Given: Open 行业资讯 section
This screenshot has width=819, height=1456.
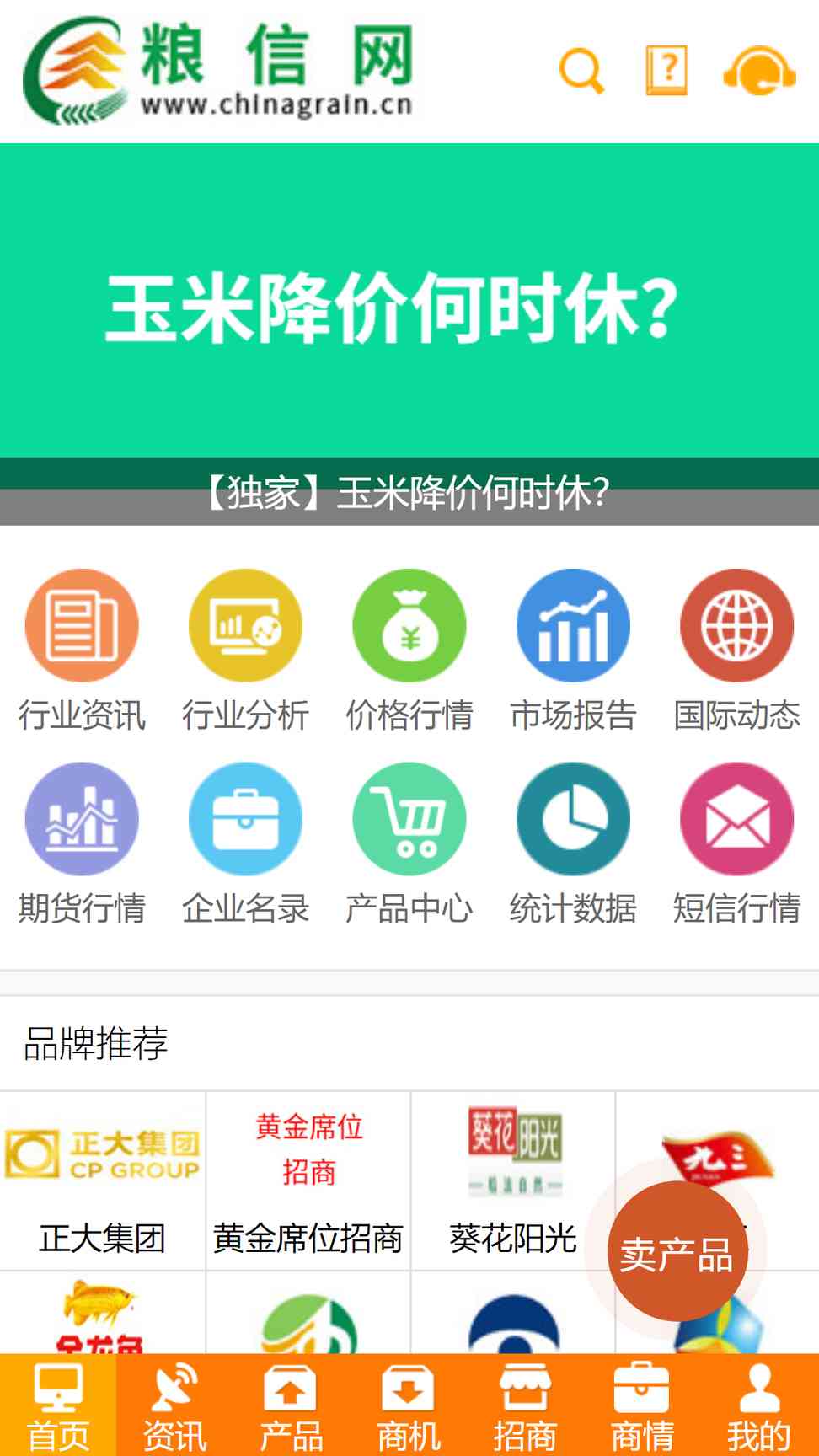Looking at the screenshot, I should 82,651.
